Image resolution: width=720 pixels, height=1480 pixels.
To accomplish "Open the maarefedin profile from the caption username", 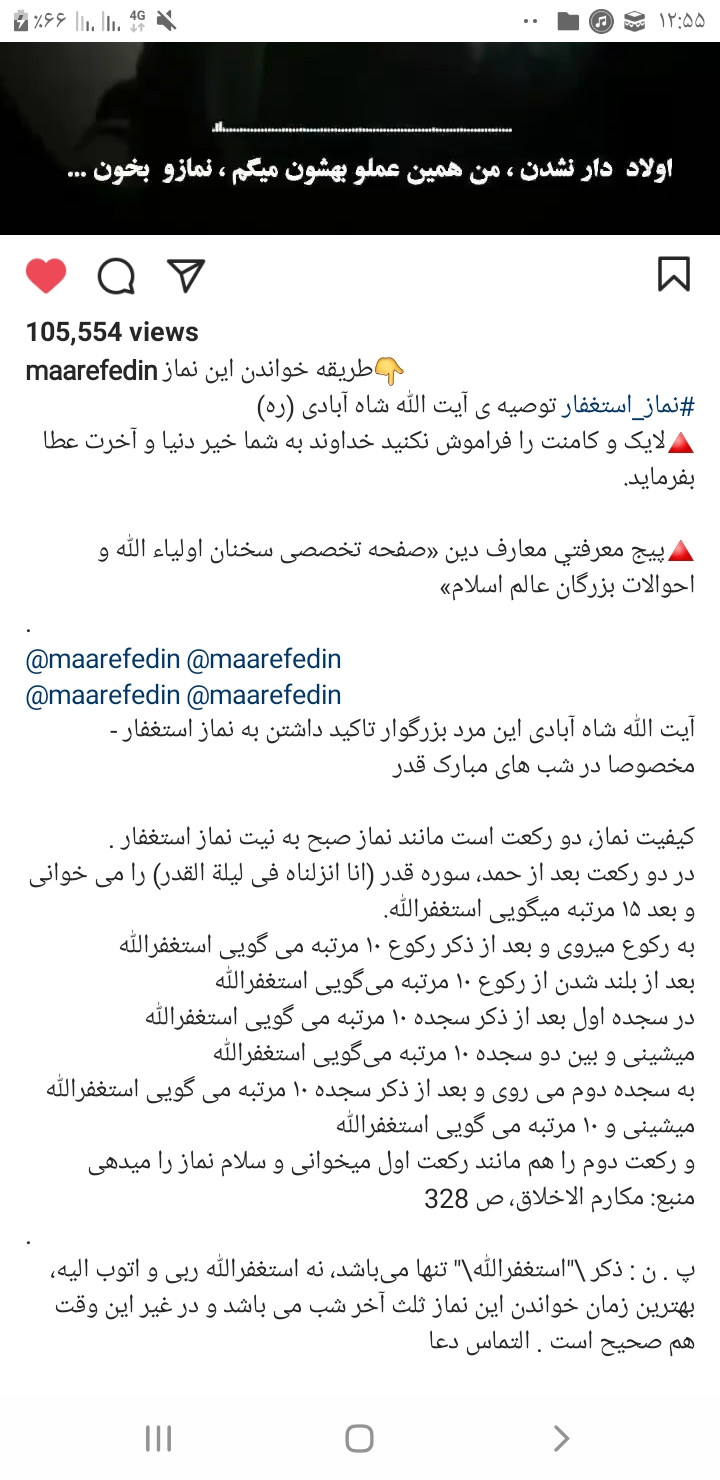I will click(x=91, y=372).
